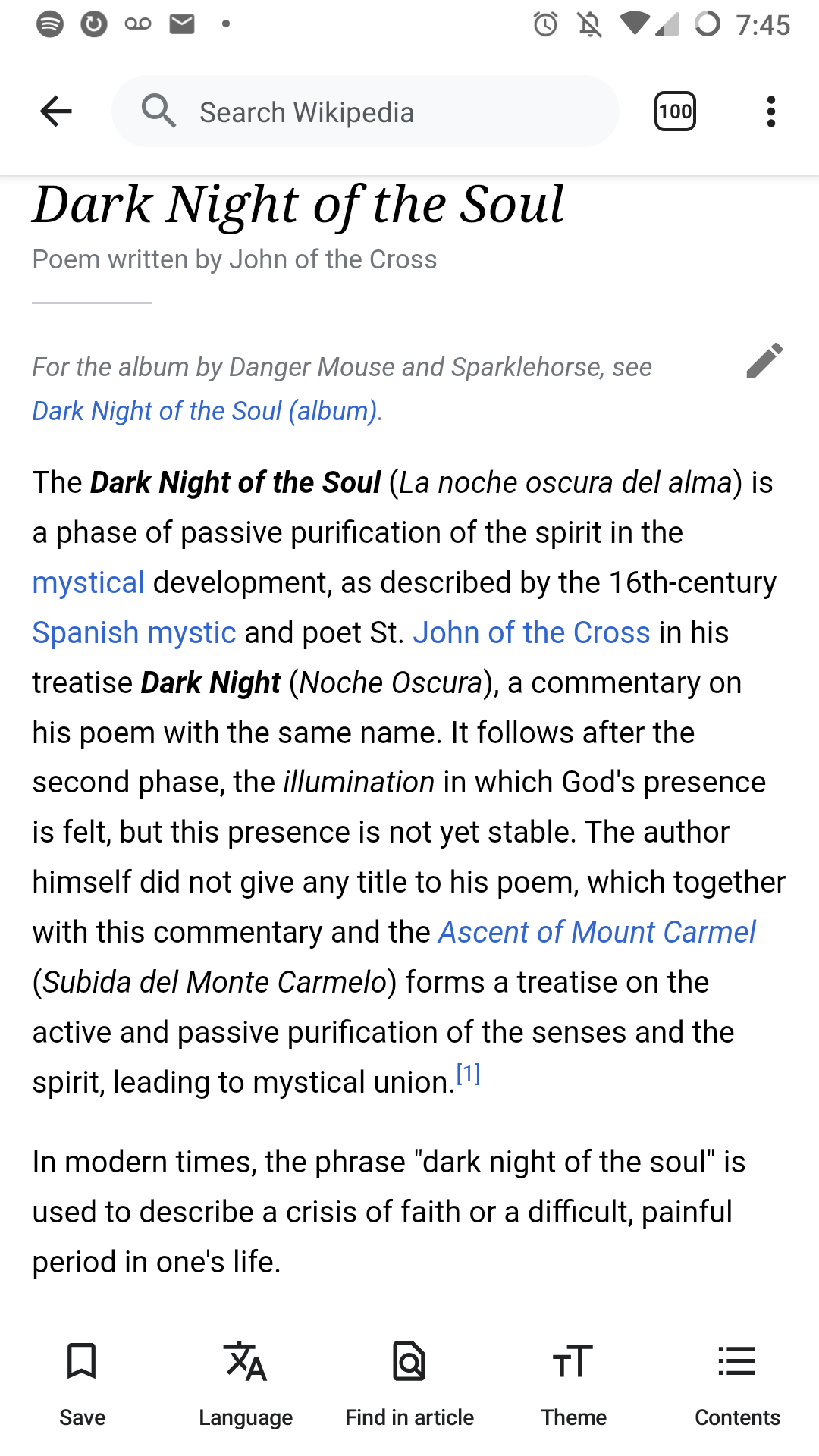Edit the article with the pencil icon
The width and height of the screenshot is (819, 1456).
[764, 361]
